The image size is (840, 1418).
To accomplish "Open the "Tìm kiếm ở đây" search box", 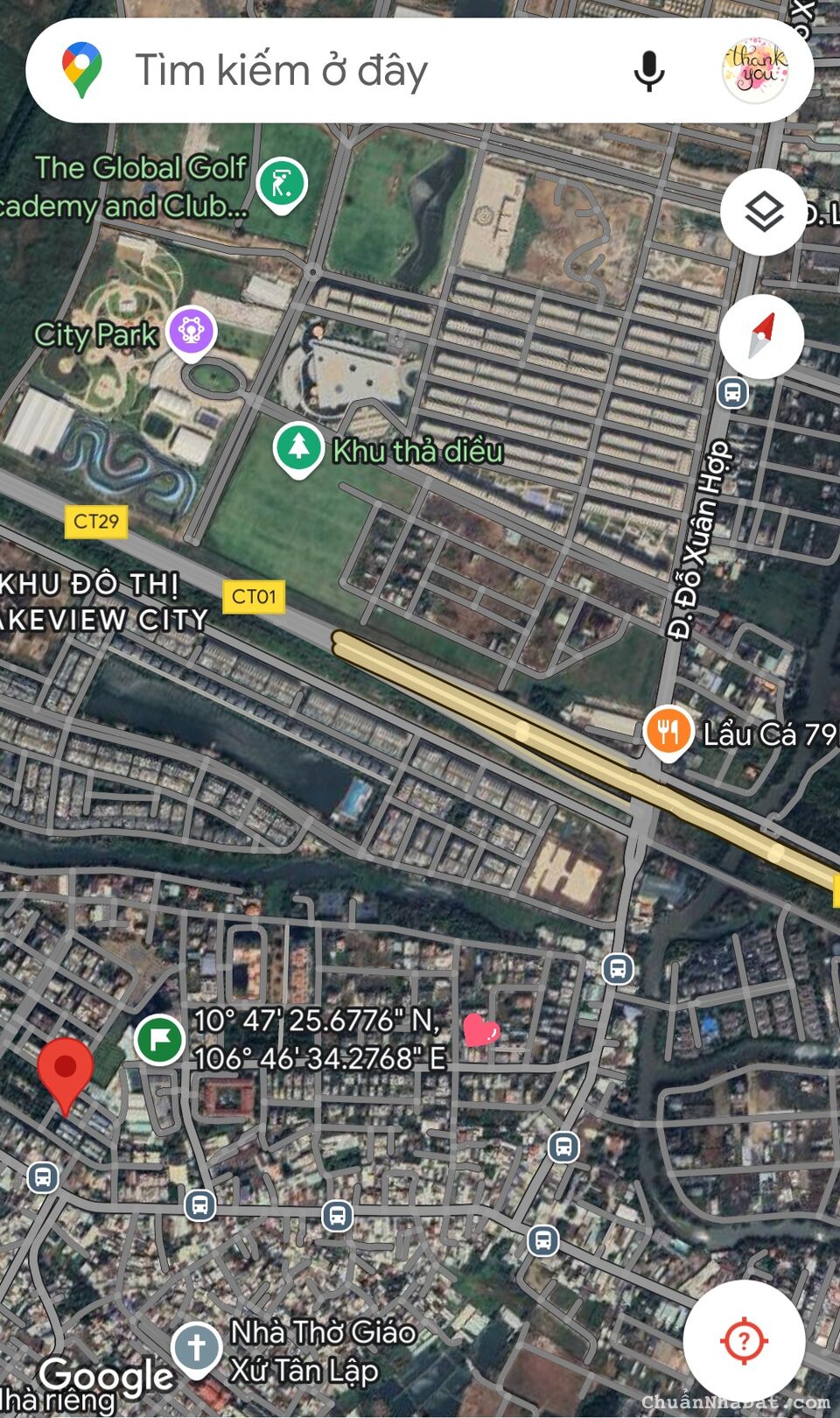I will [x=350, y=70].
